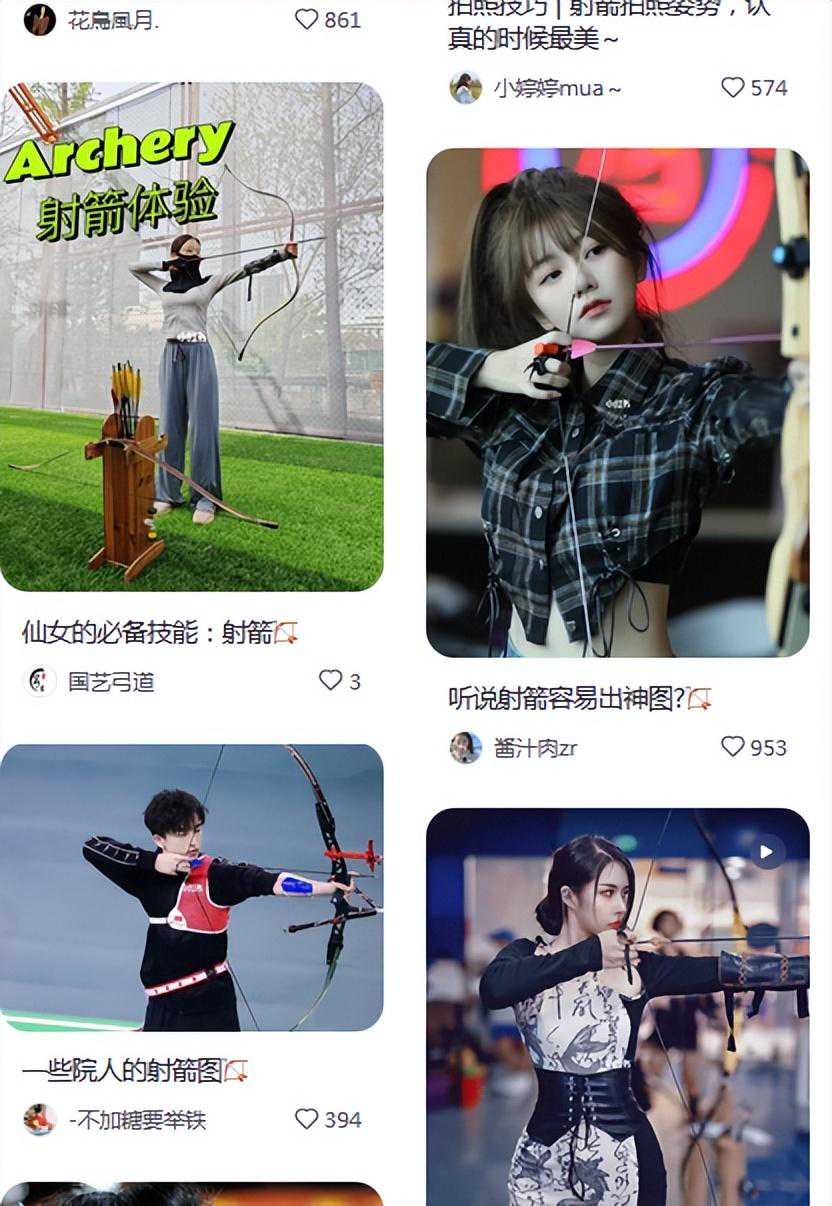This screenshot has width=832, height=1206.
Task: Open the Archery 射箭体验 post image
Action: (191, 337)
